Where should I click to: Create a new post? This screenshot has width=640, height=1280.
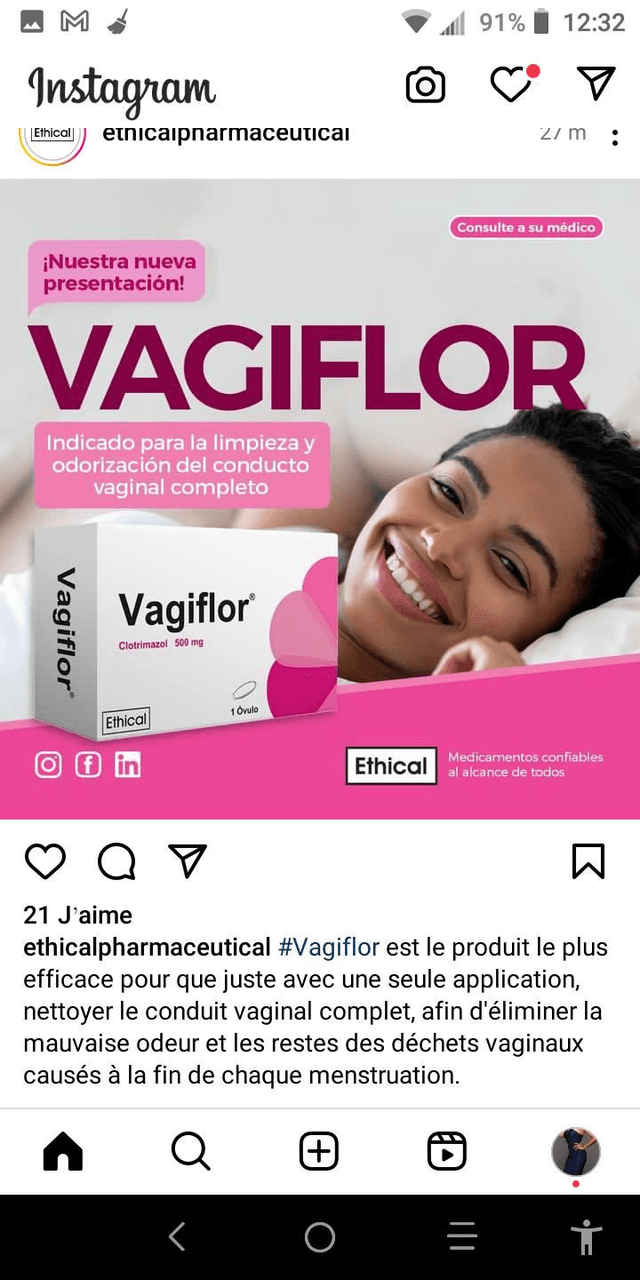coord(319,1152)
